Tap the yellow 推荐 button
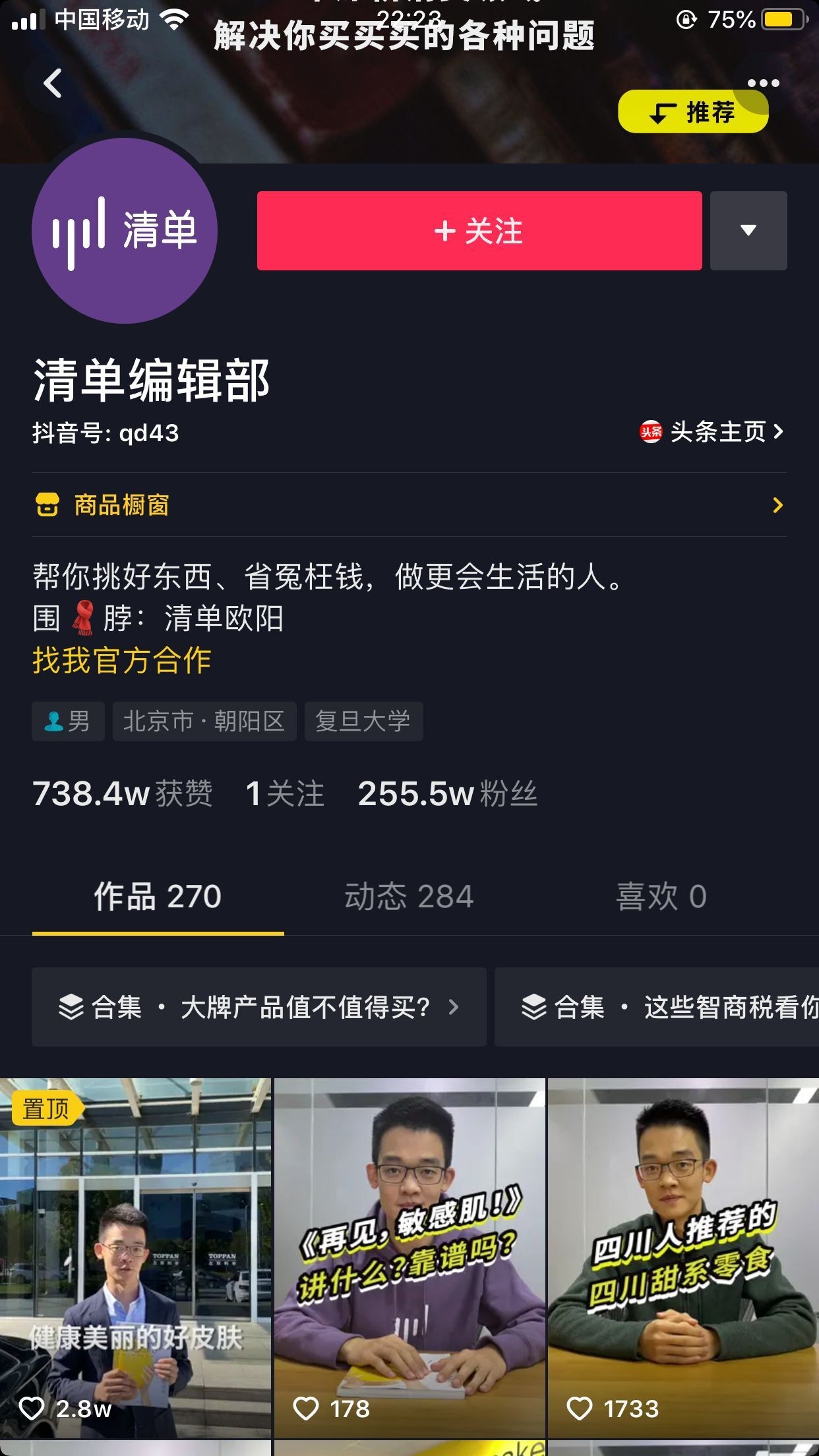819x1456 pixels. point(692,112)
